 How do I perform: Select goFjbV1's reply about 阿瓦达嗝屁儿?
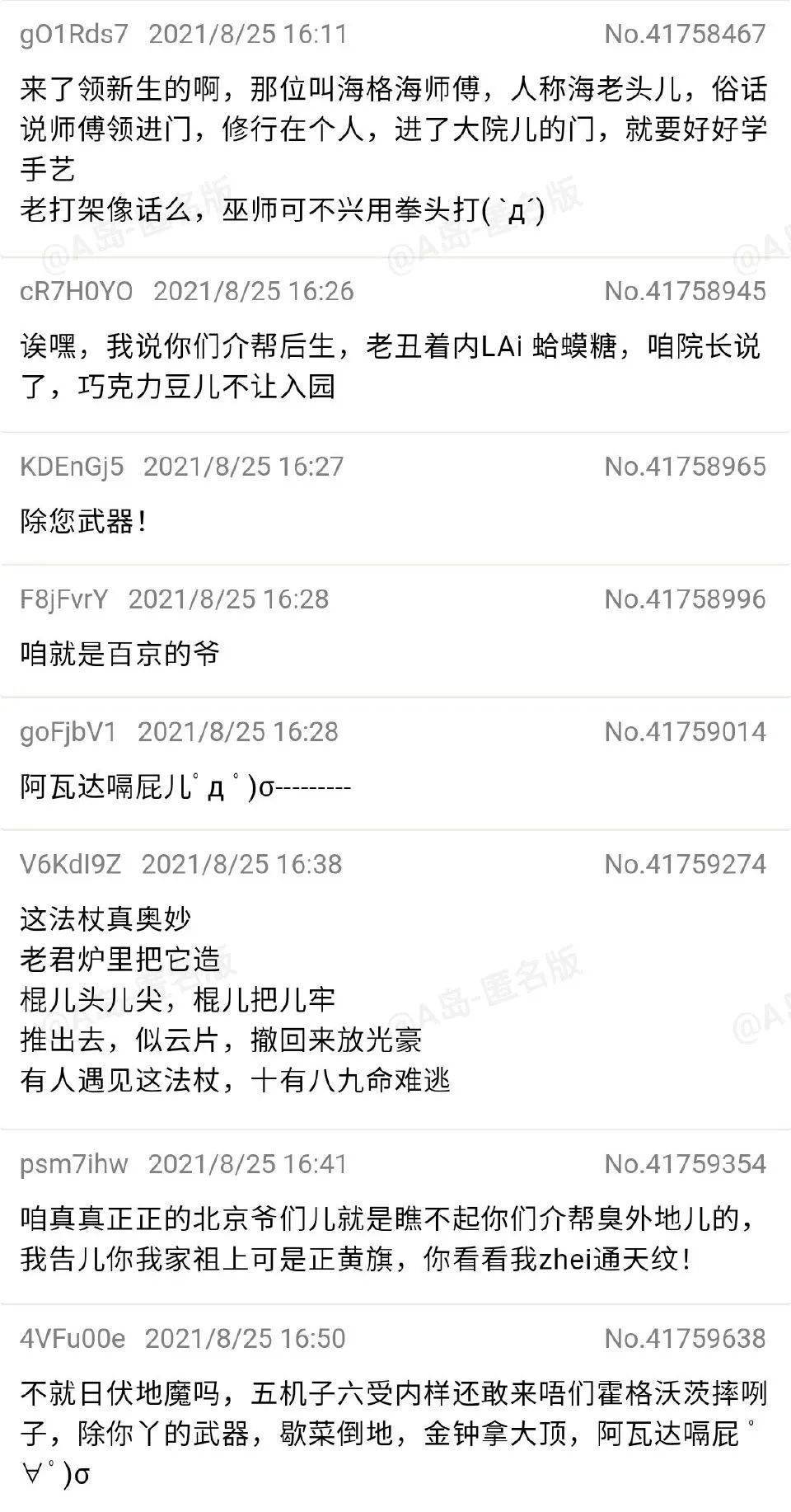185,787
